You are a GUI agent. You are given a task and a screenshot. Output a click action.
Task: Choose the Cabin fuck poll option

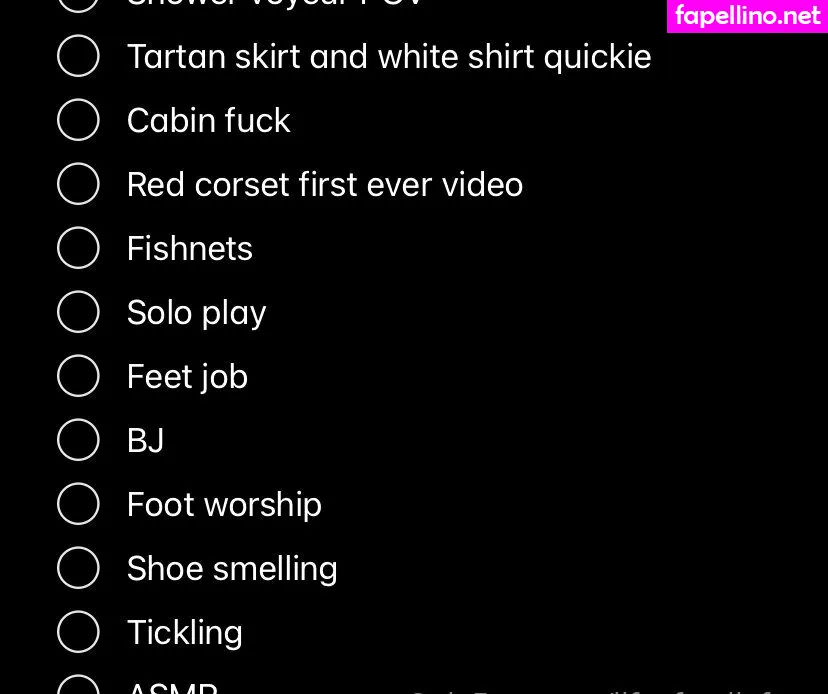(78, 120)
